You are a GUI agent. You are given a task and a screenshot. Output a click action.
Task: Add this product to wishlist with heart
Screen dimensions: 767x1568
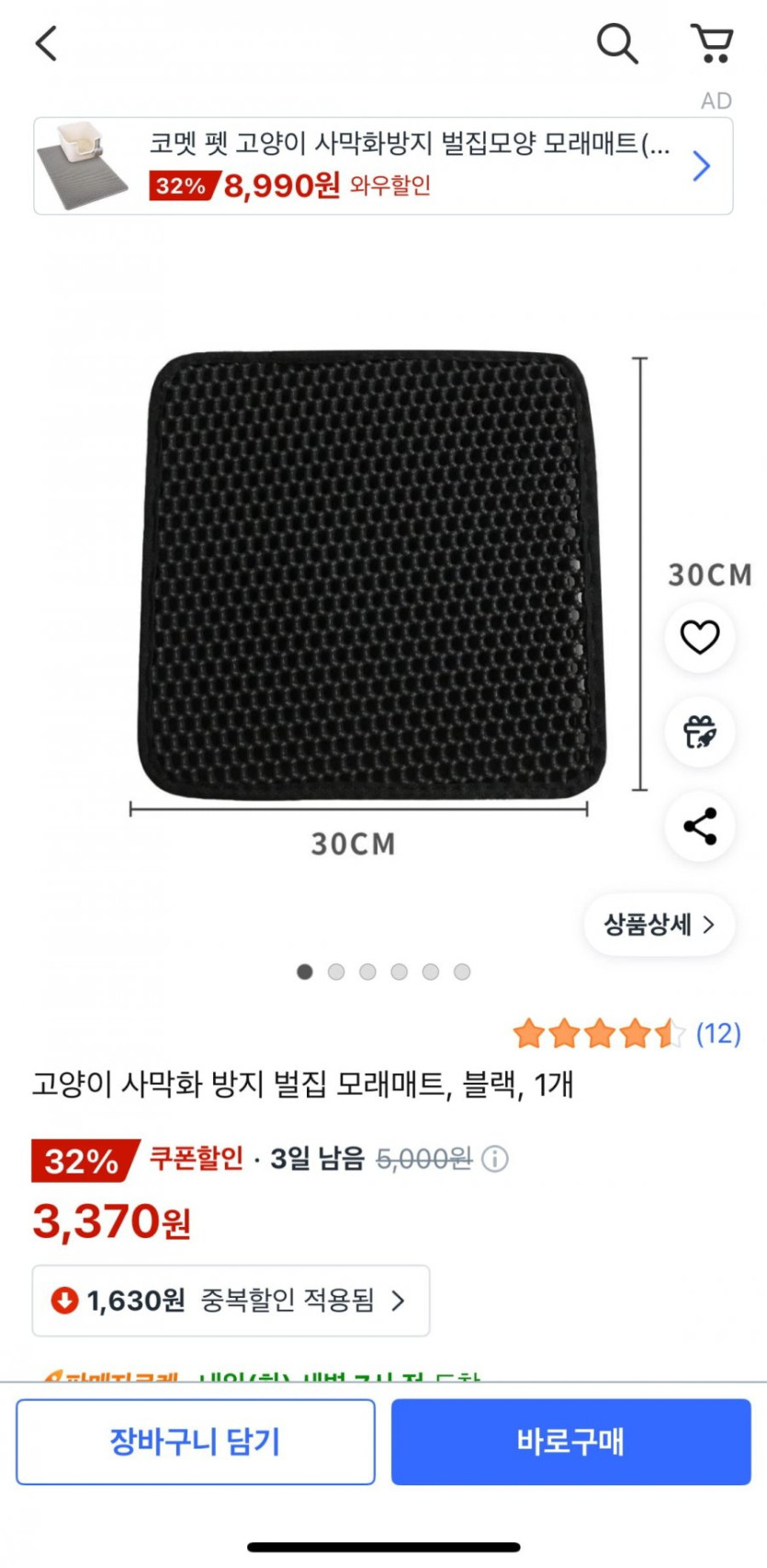699,637
